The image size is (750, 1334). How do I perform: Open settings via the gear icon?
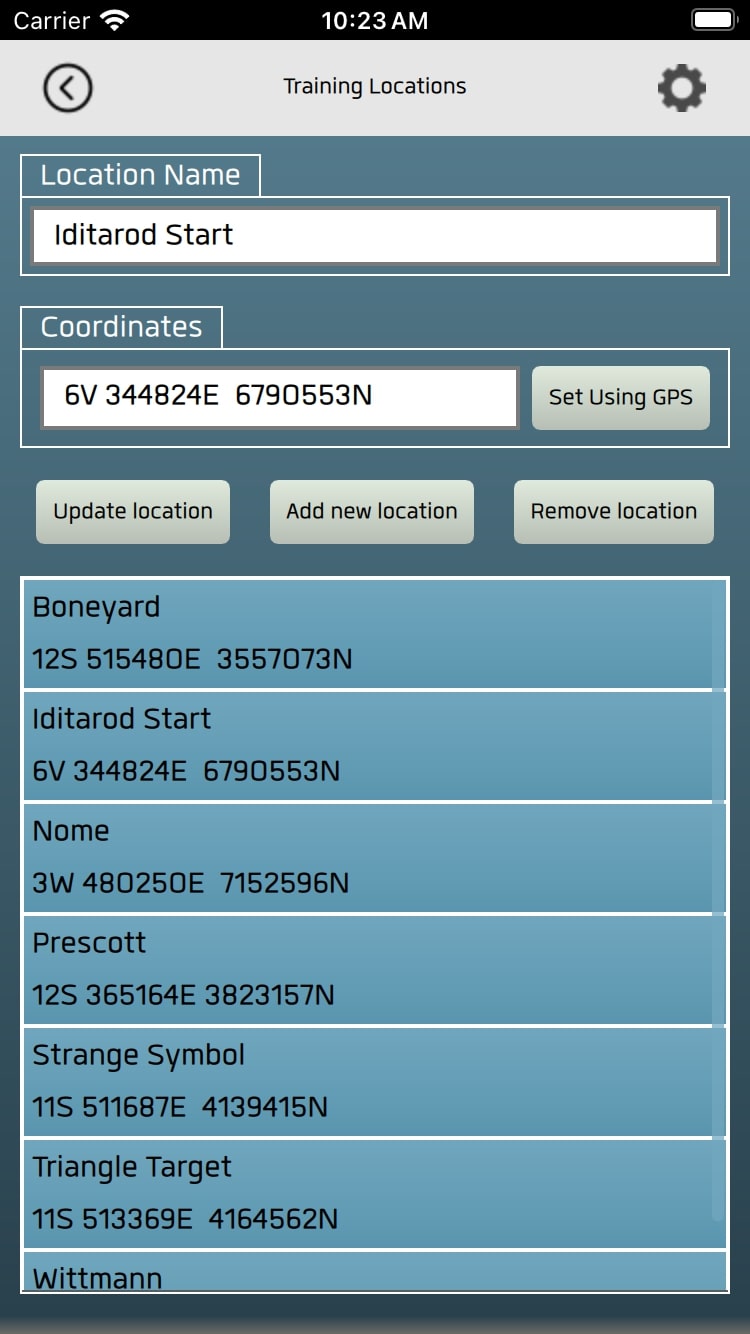[x=682, y=88]
